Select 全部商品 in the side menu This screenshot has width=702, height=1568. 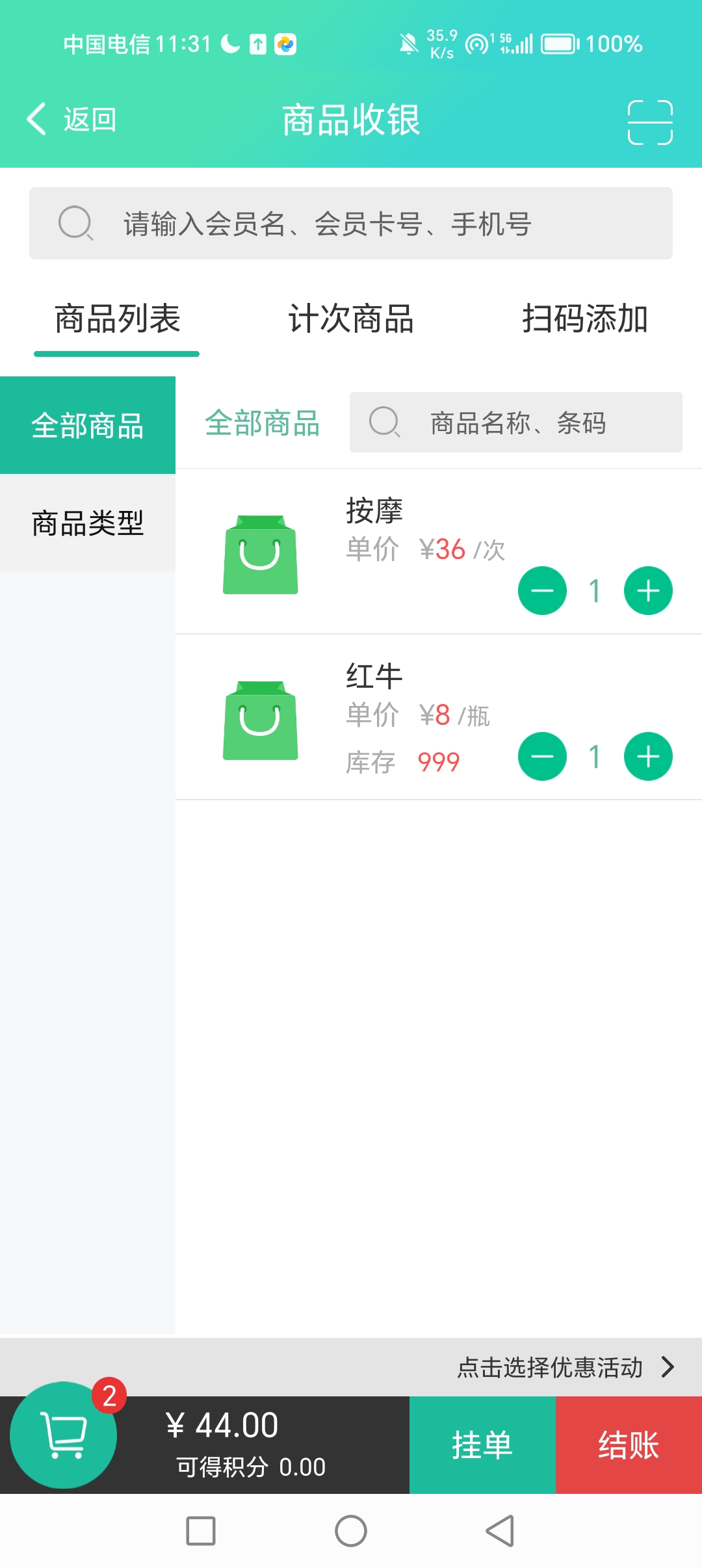pos(88,425)
